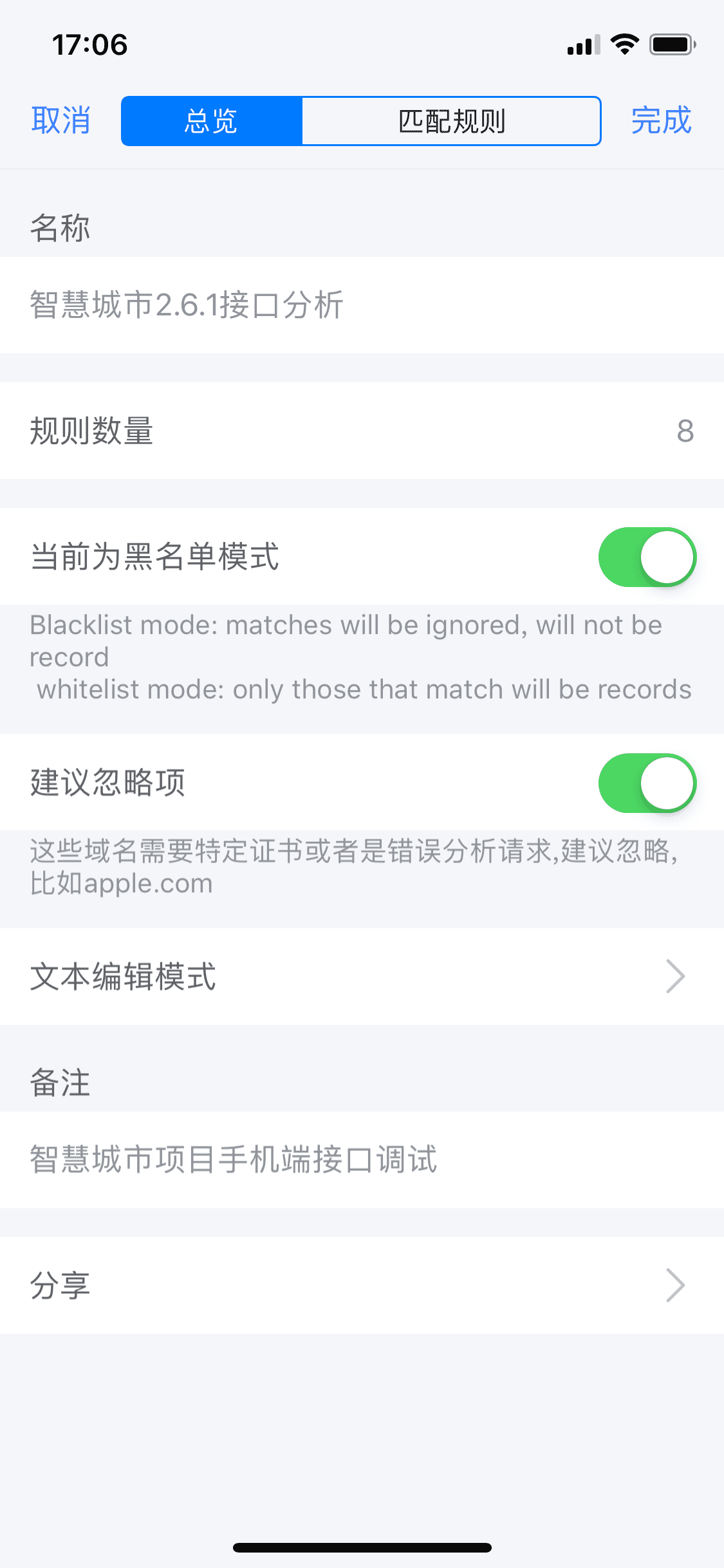Tap 完成 to finish editing

[x=661, y=121]
